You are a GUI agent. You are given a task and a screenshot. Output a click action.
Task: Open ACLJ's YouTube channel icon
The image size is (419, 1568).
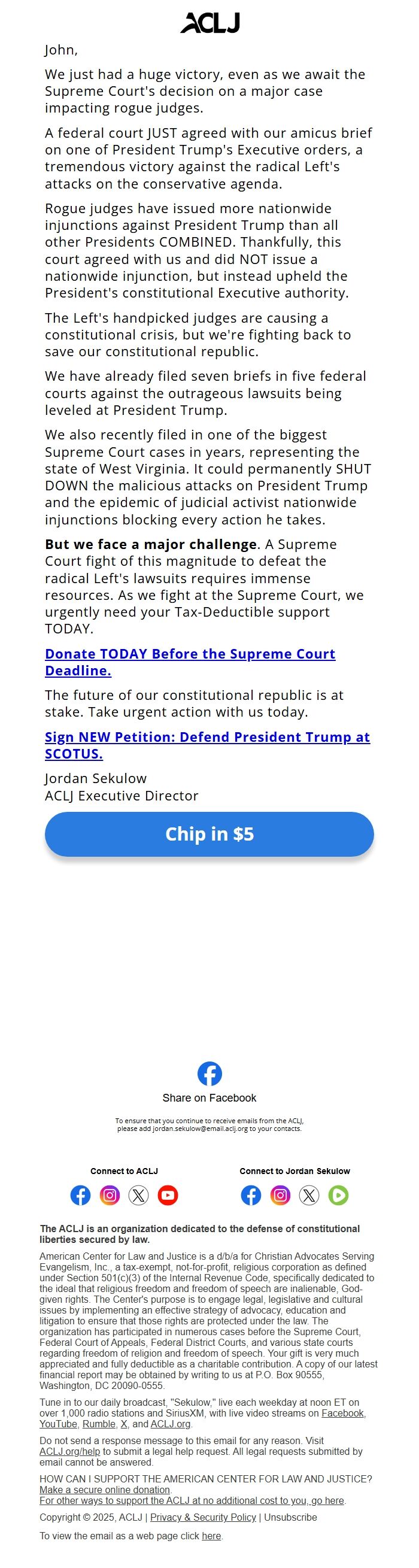click(168, 1196)
